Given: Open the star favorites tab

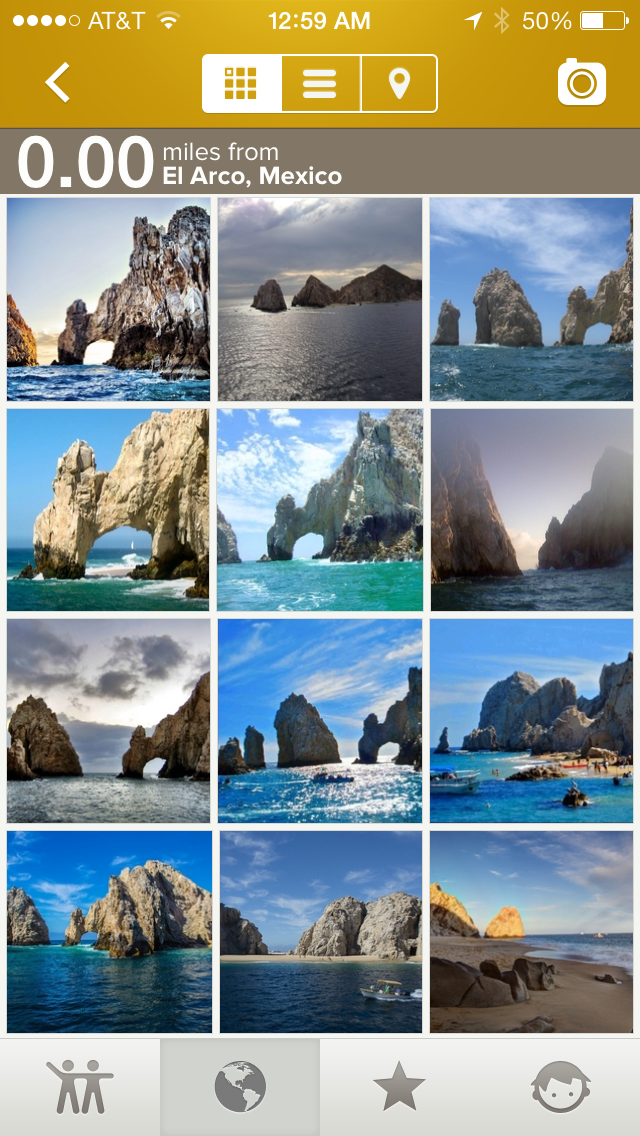Looking at the screenshot, I should (x=399, y=1087).
